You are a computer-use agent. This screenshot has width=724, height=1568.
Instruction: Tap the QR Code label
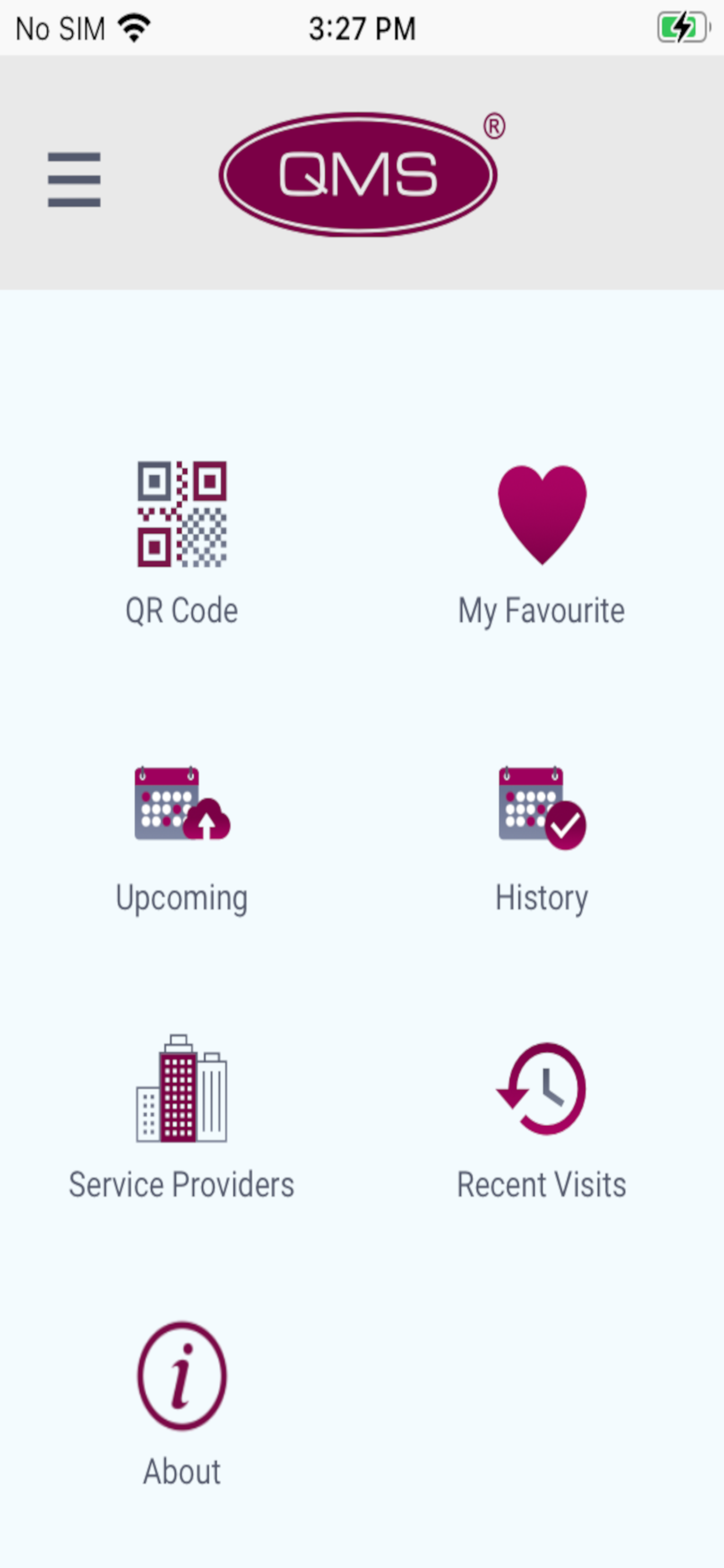tap(181, 611)
